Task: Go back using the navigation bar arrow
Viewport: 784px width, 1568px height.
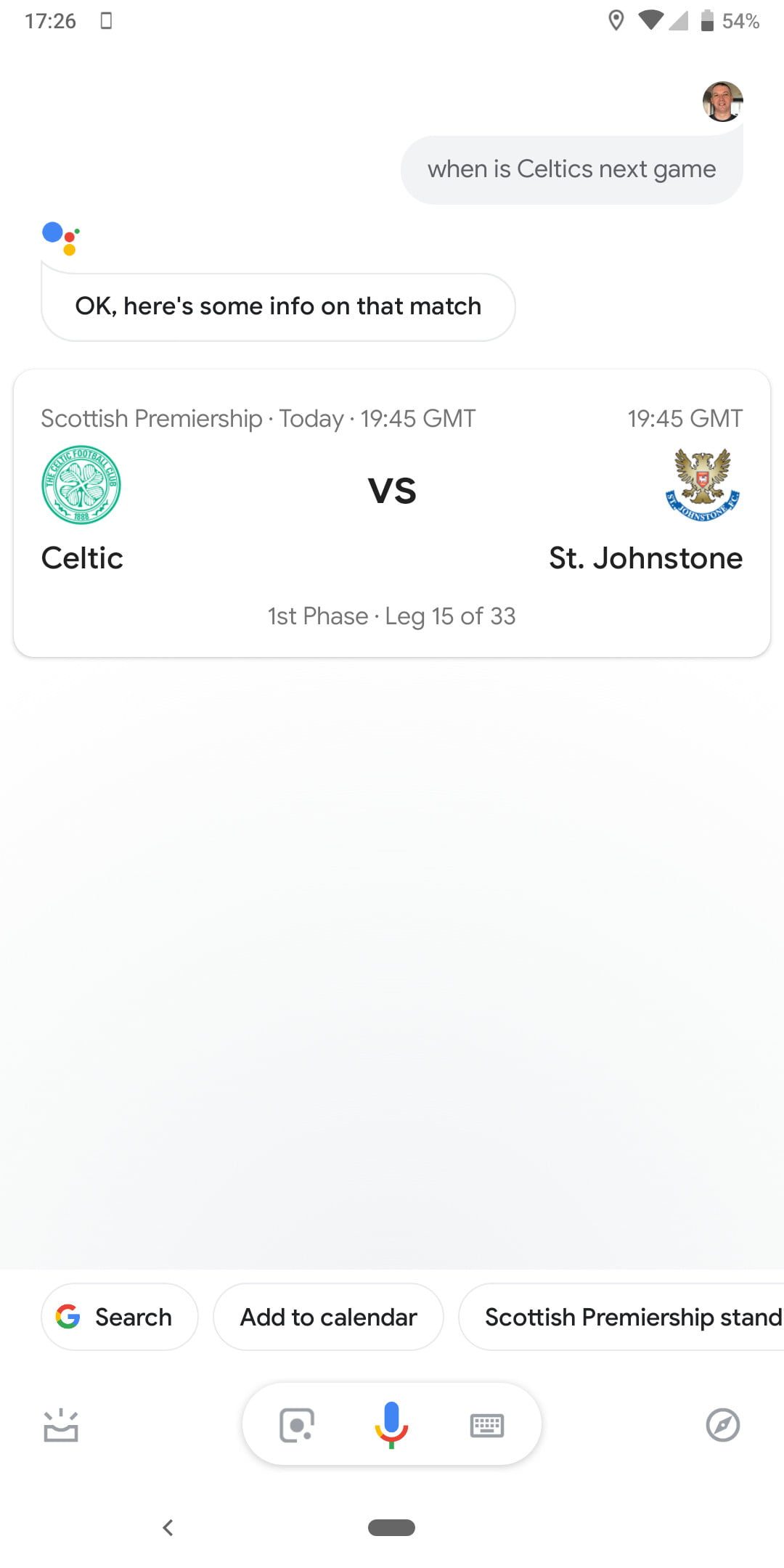Action: pyautogui.click(x=168, y=1527)
